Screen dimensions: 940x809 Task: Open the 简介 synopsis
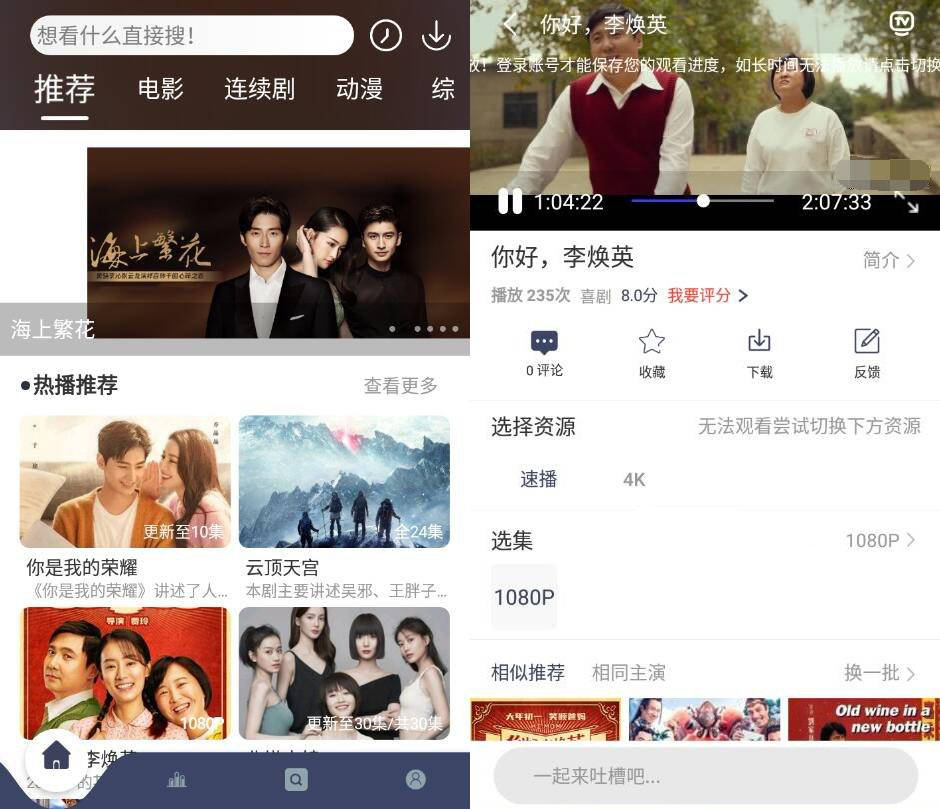[x=888, y=260]
